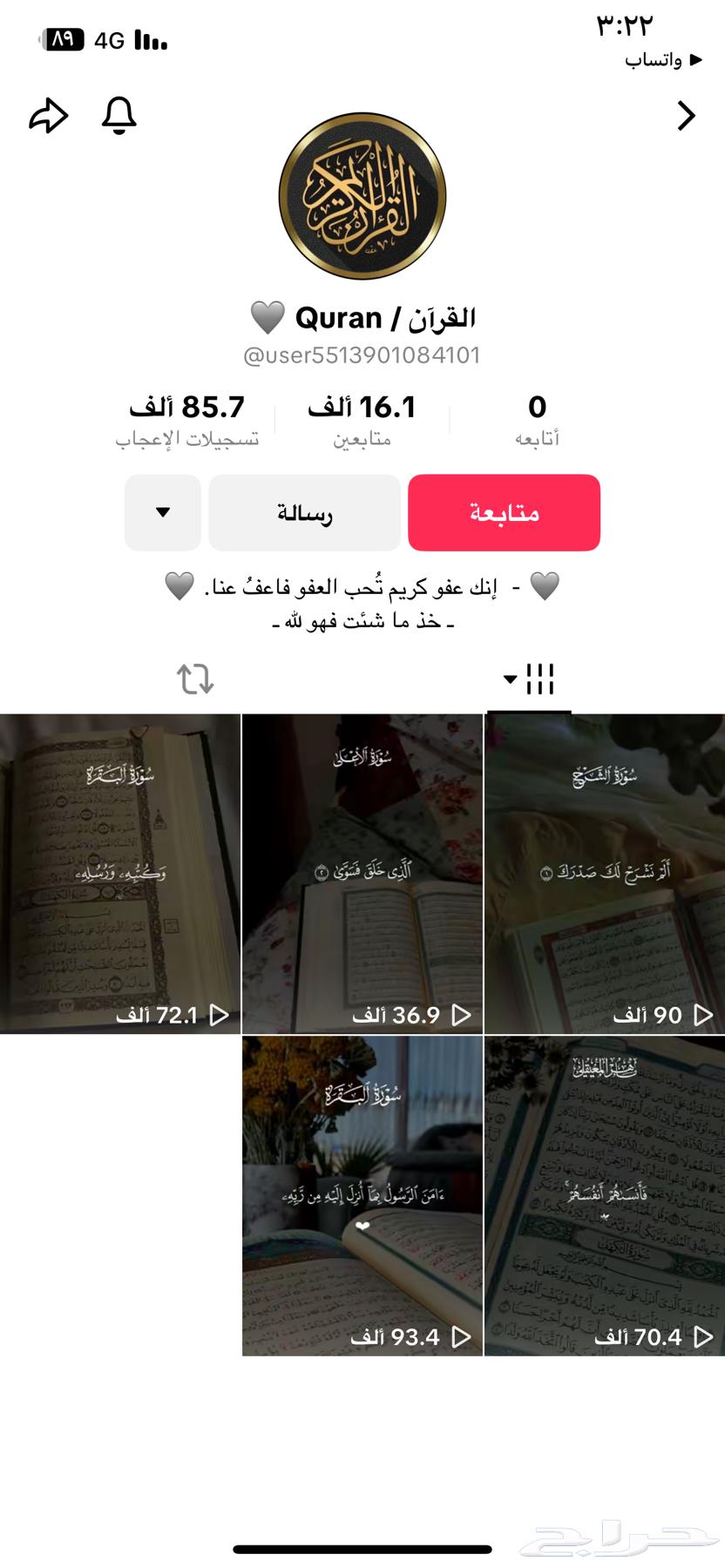Image resolution: width=725 pixels, height=1568 pixels.
Task: Tap the play icon on the 72.1 ألف video
Action: pyautogui.click(x=218, y=1014)
